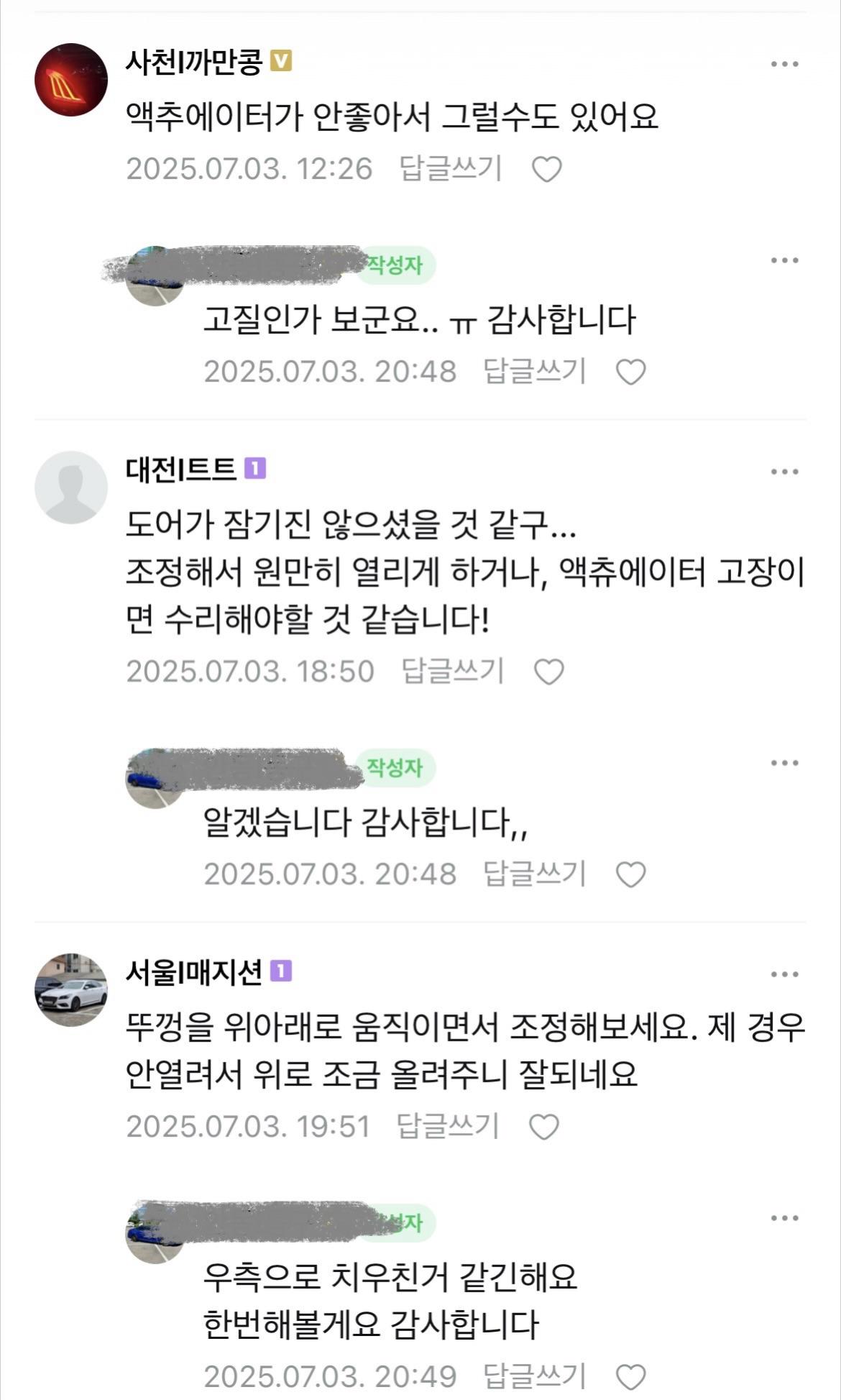841x1400 pixels.
Task: Open 대전I트트's profile avatar
Action: pos(71,487)
